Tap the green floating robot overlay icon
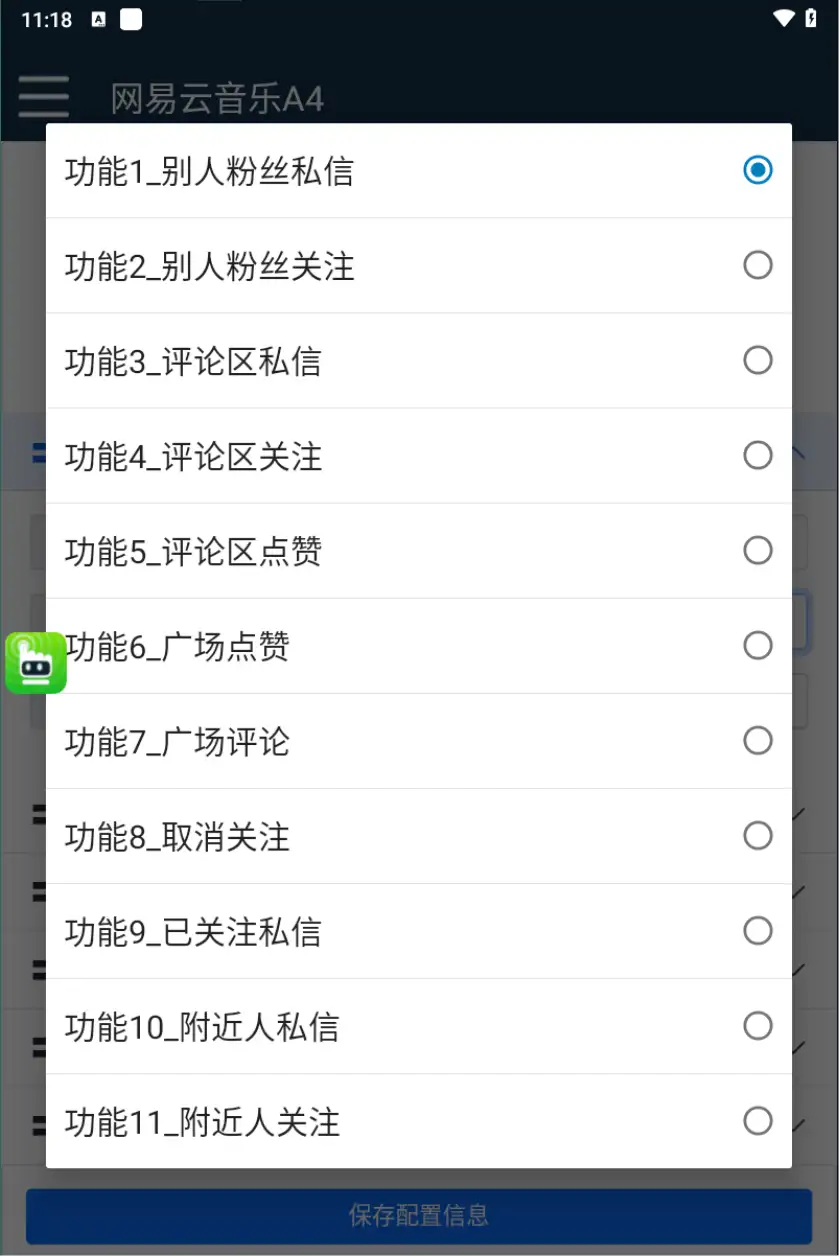839x1256 pixels. (x=36, y=662)
